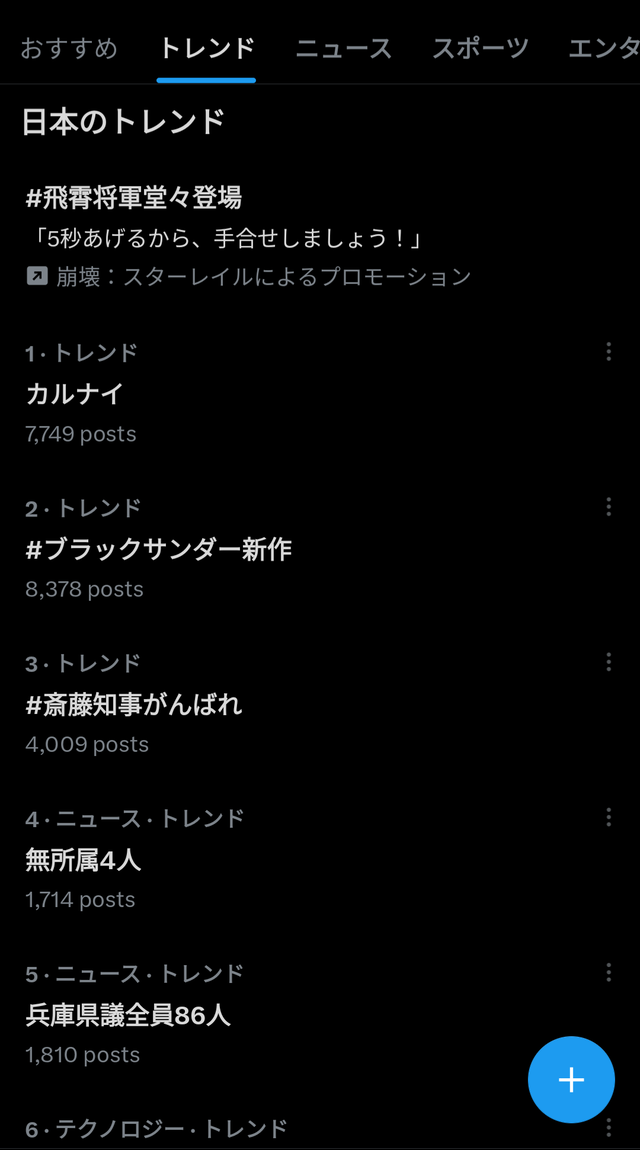
Task: Select the トレンド tab
Action: click(x=207, y=48)
